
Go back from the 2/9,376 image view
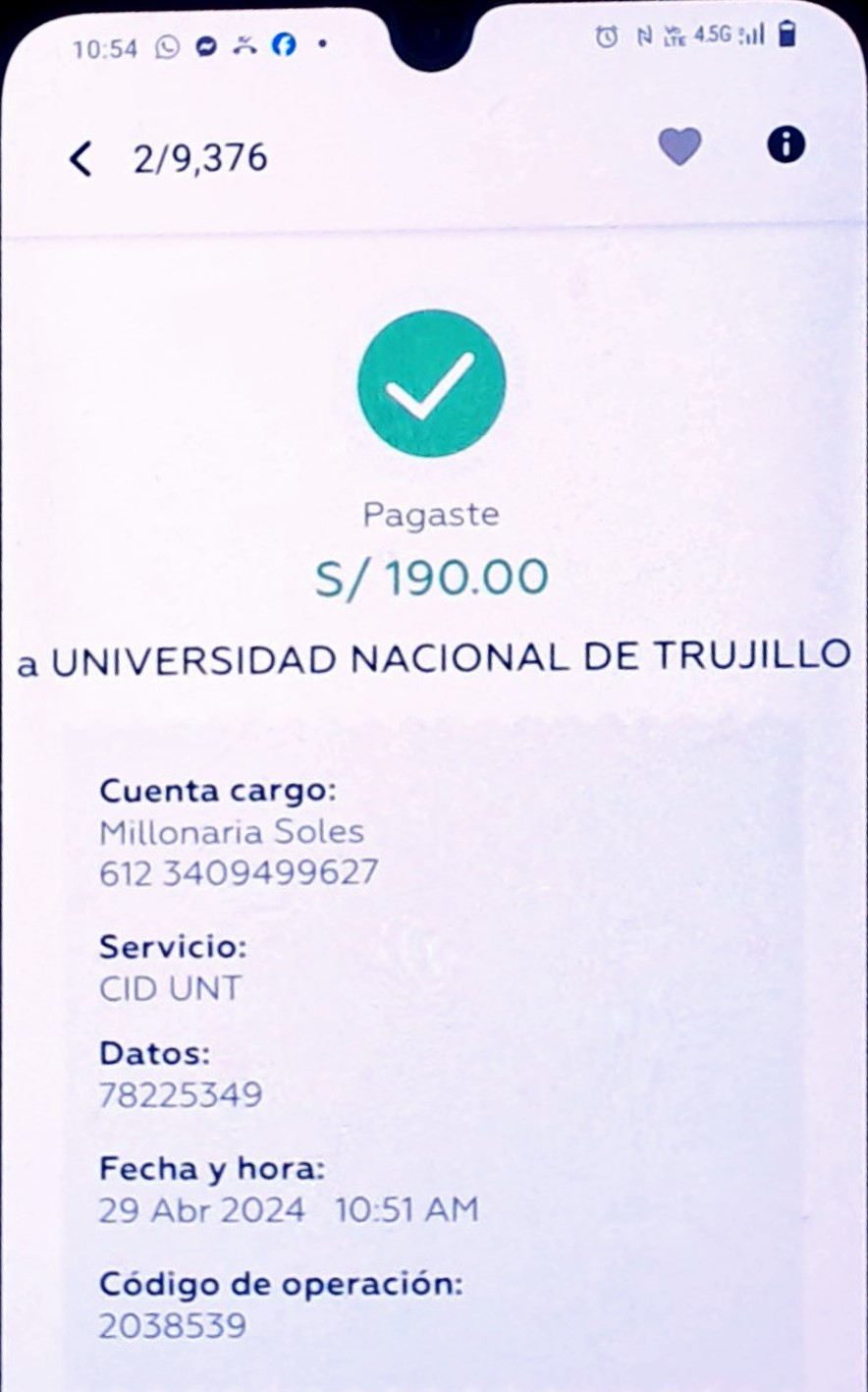(x=81, y=158)
